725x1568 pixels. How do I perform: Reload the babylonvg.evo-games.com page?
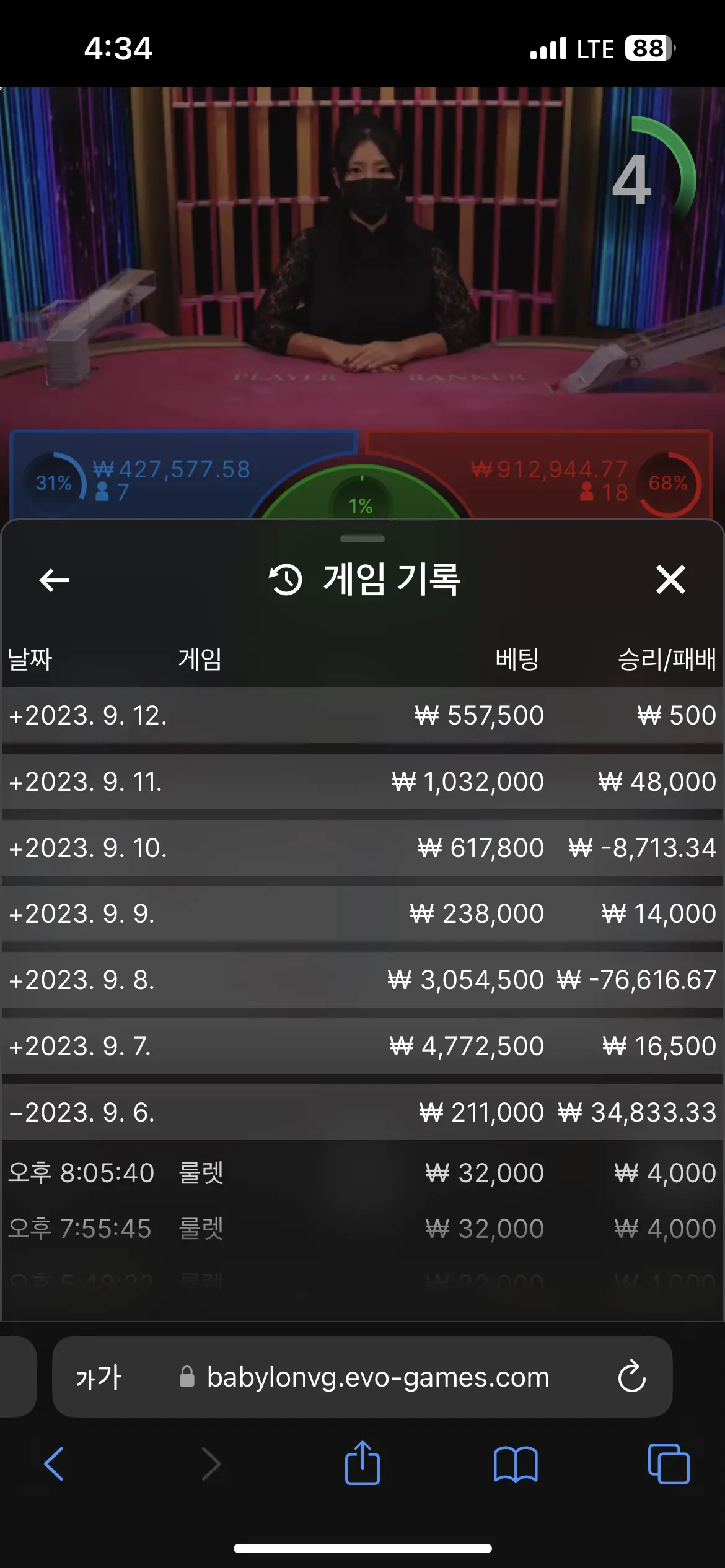632,1376
